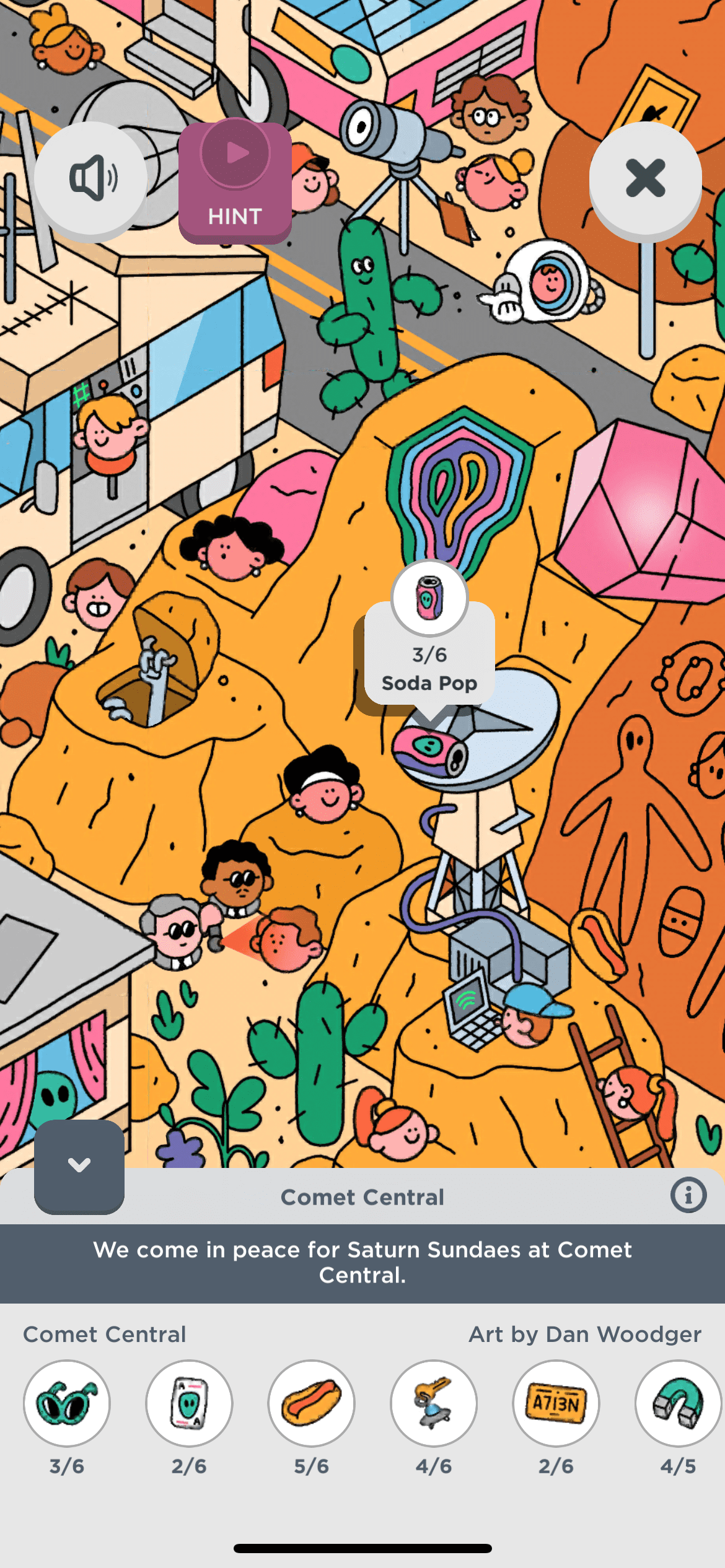Select the hot dog item
Viewport: 725px width, 1568px height.
click(311, 1403)
